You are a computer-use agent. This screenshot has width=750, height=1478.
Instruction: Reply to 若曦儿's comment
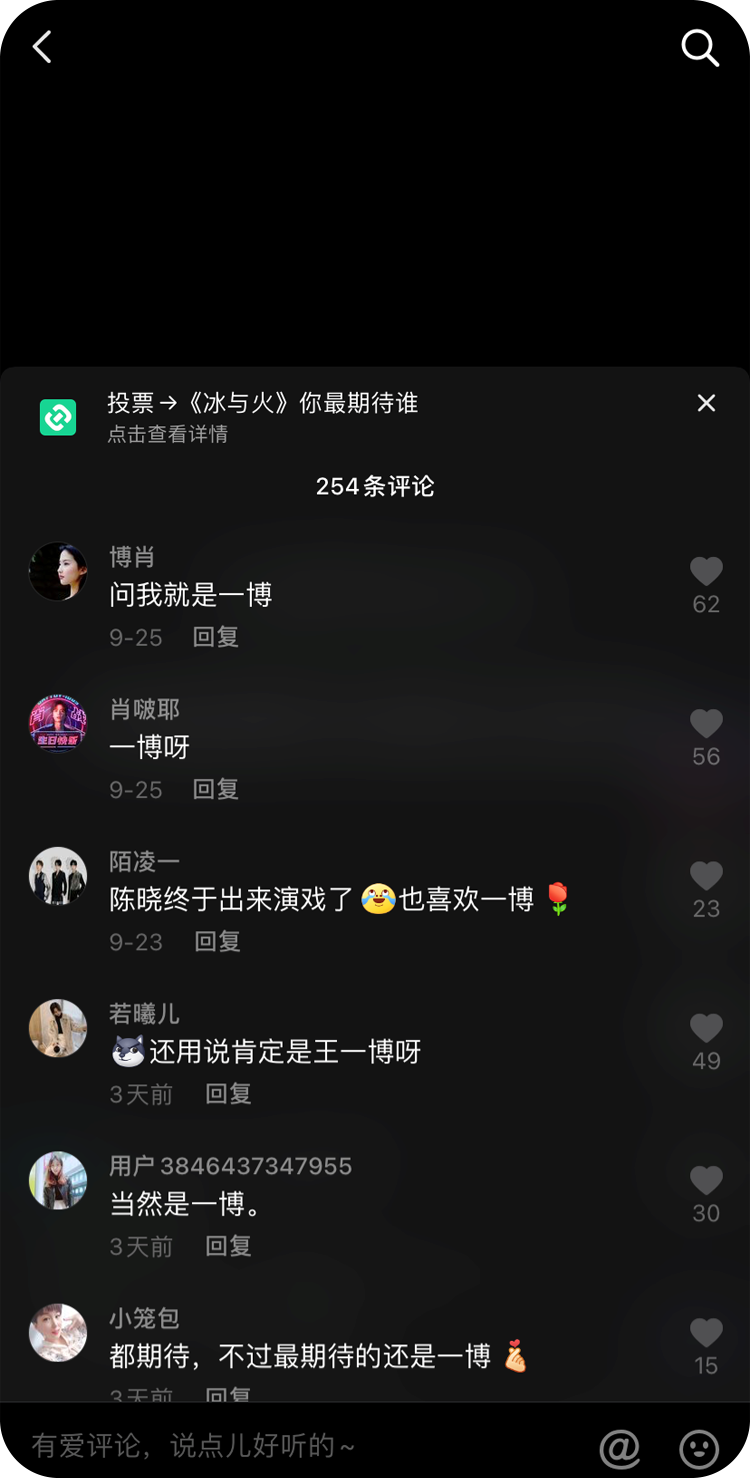(228, 1094)
